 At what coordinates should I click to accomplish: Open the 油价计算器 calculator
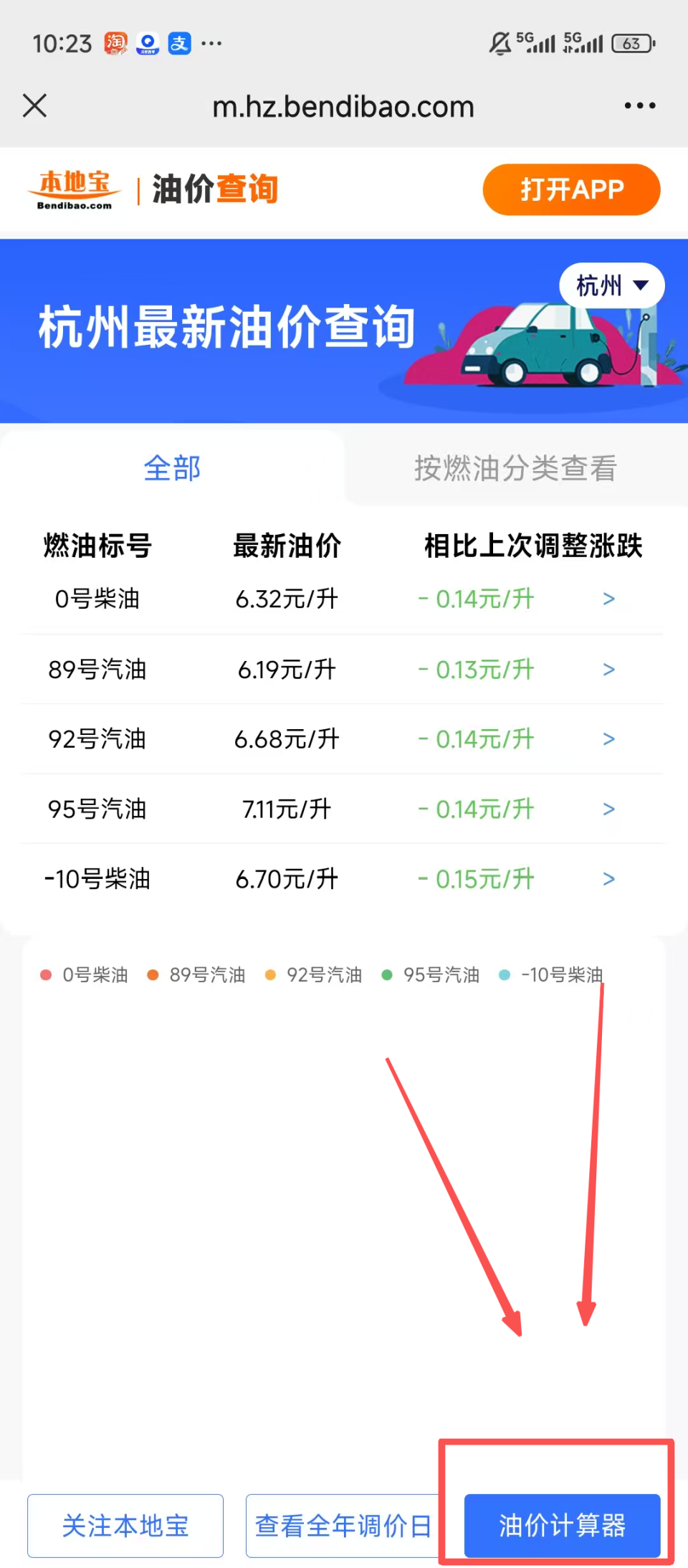[562, 1525]
